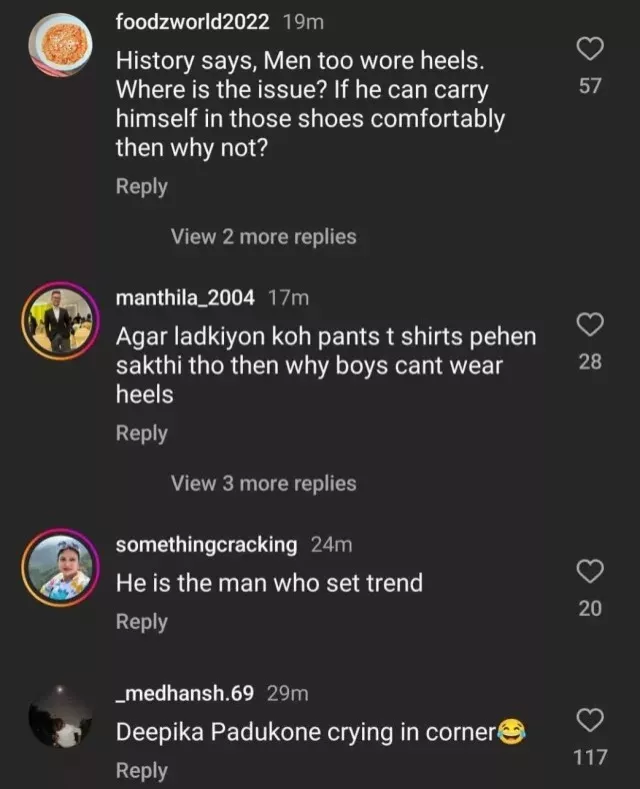Like somethingcracking's trend comment
Image resolution: width=640 pixels, height=789 pixels.
tap(591, 570)
